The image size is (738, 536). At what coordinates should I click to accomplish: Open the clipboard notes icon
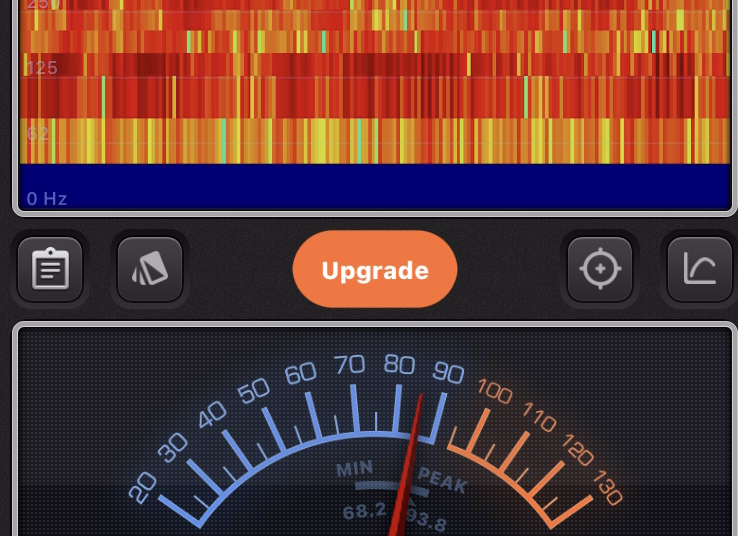click(x=50, y=270)
